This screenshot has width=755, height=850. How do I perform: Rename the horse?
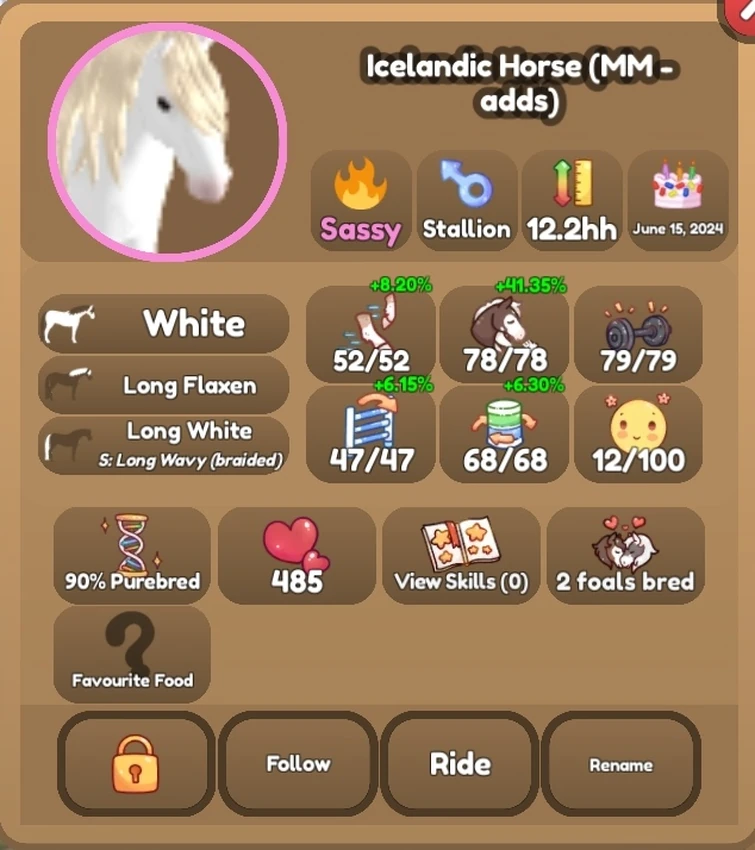(620, 764)
